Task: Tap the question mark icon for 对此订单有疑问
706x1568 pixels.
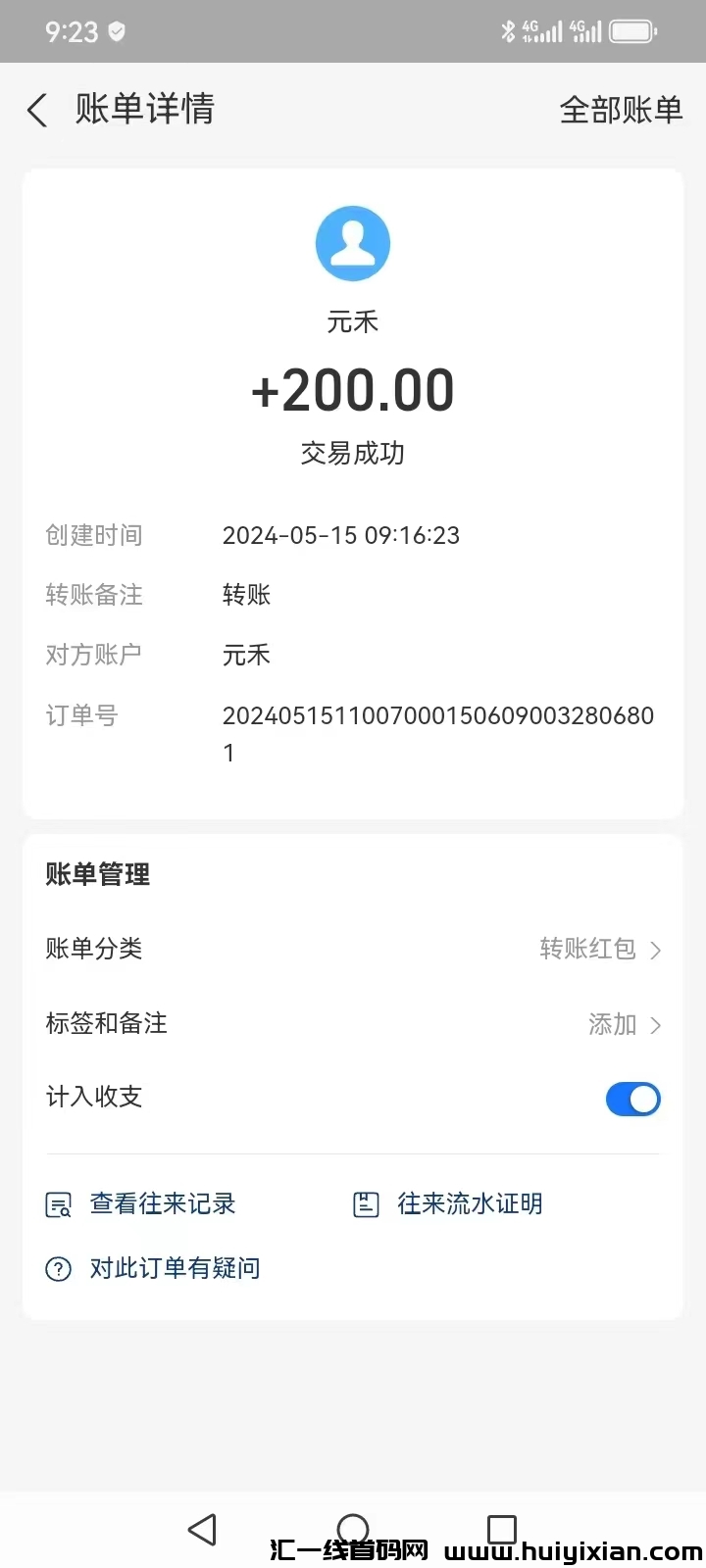Action: coord(59,1268)
